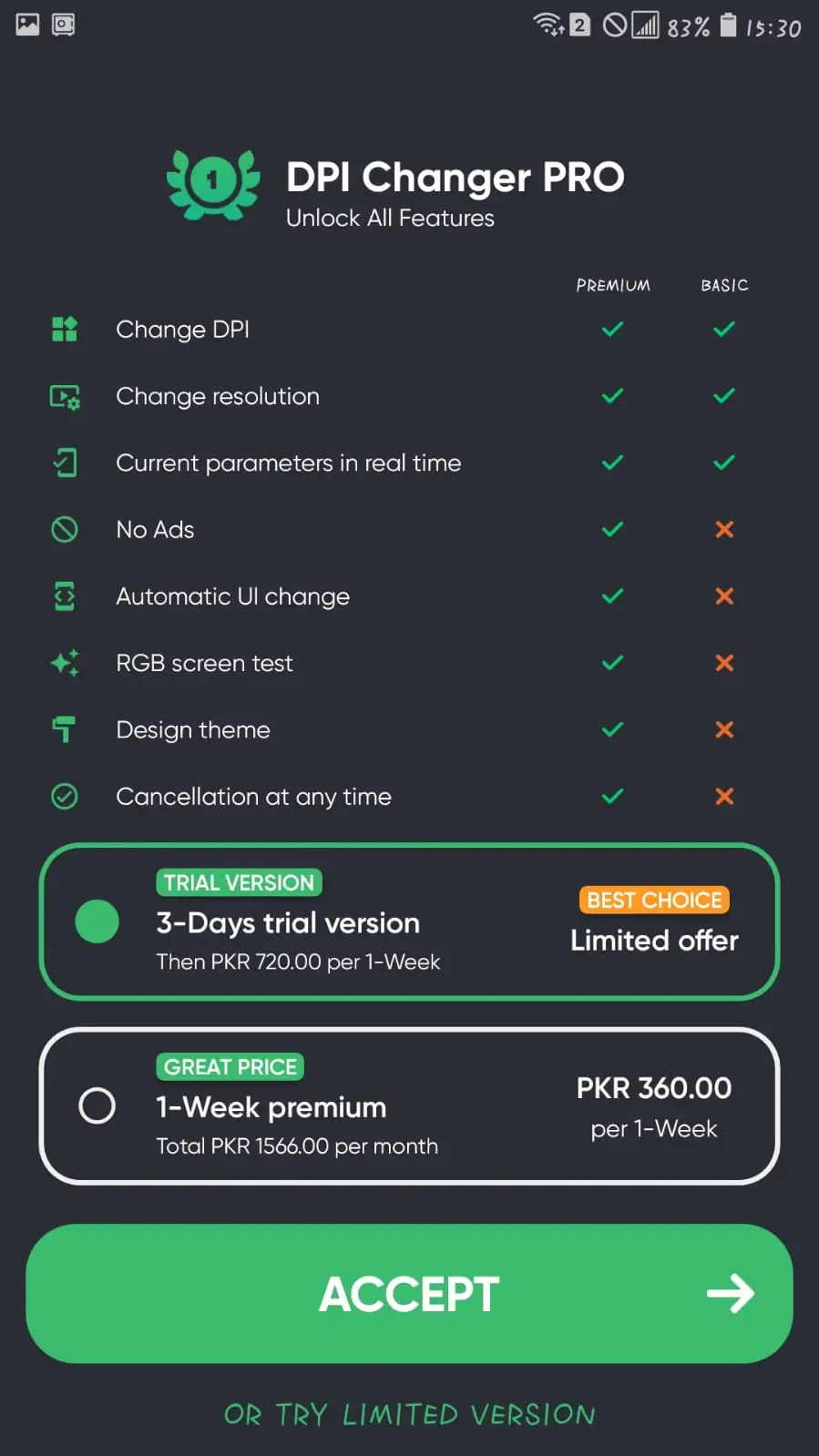Click the Change resolution icon
819x1456 pixels.
[x=64, y=396]
